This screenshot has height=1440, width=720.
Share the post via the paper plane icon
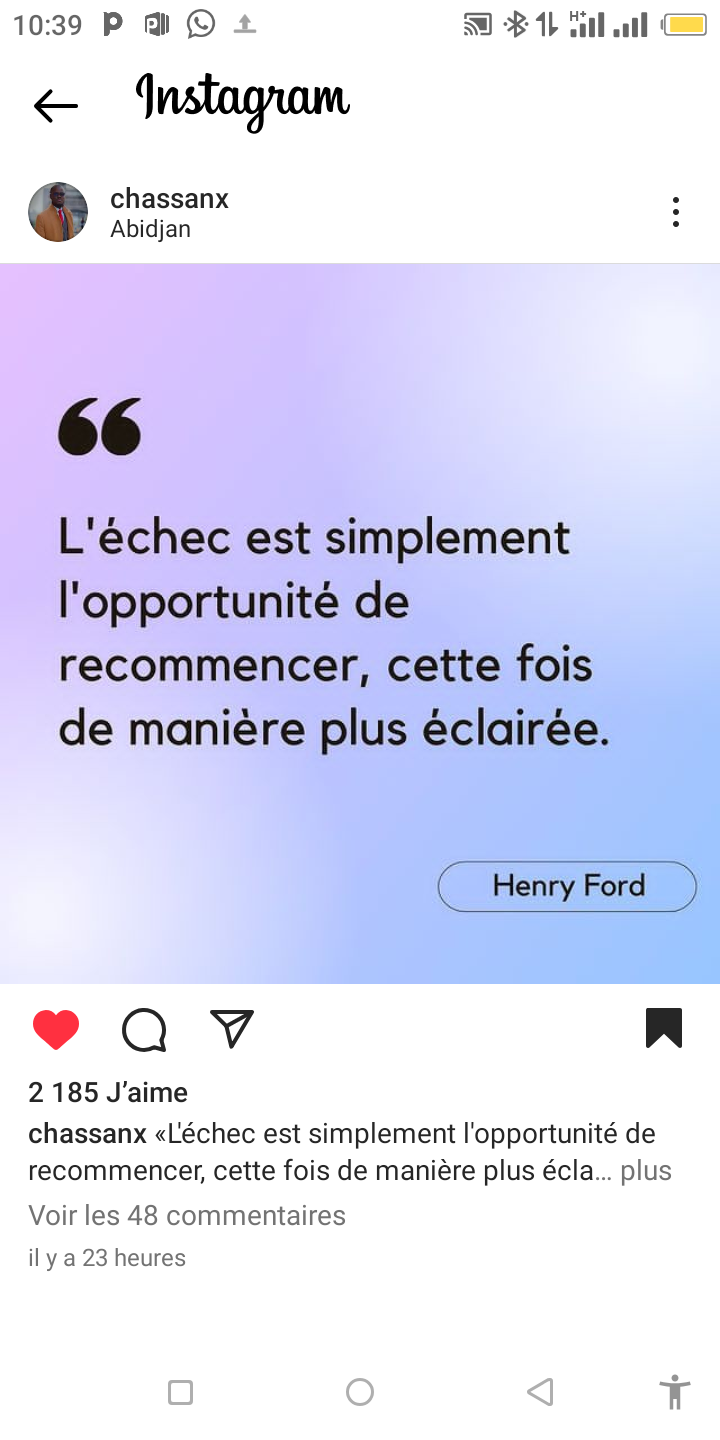coord(232,1029)
